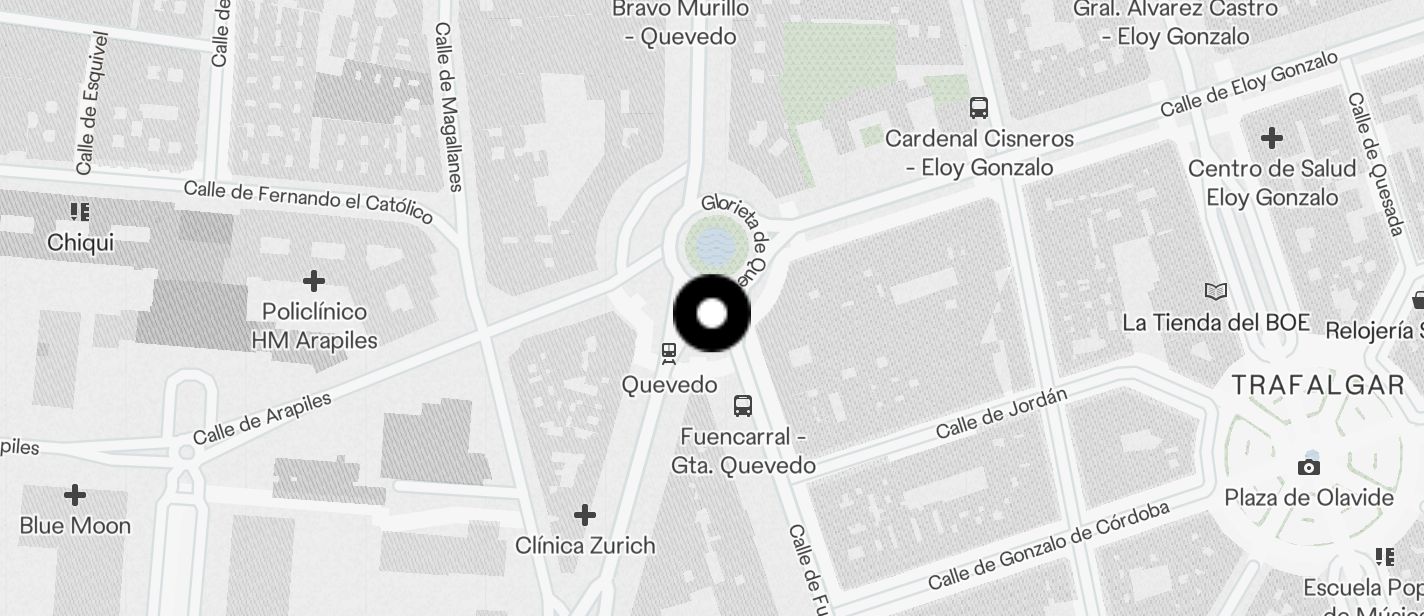This screenshot has width=1424, height=616.
Task: Tap the black location pin marker
Action: click(711, 314)
